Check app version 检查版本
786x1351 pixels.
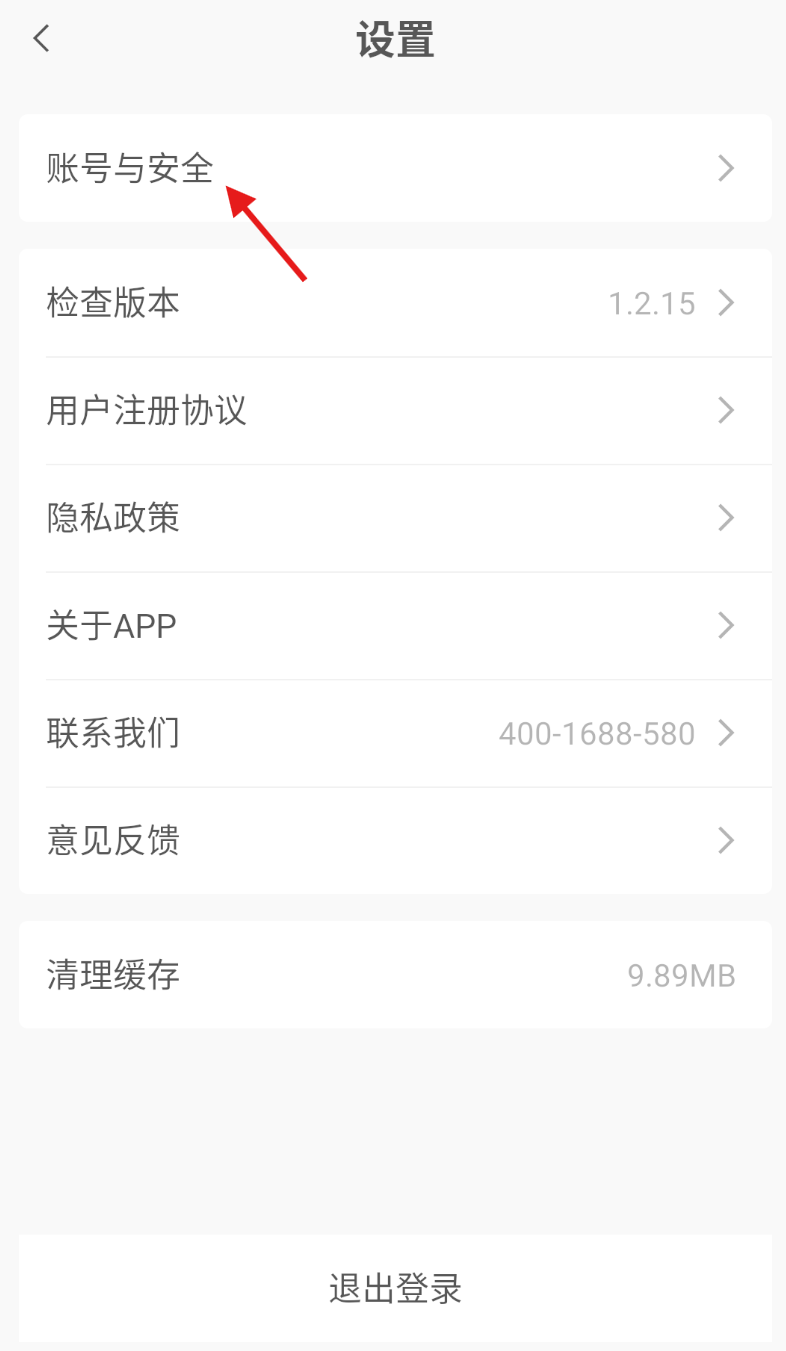tap(394, 303)
